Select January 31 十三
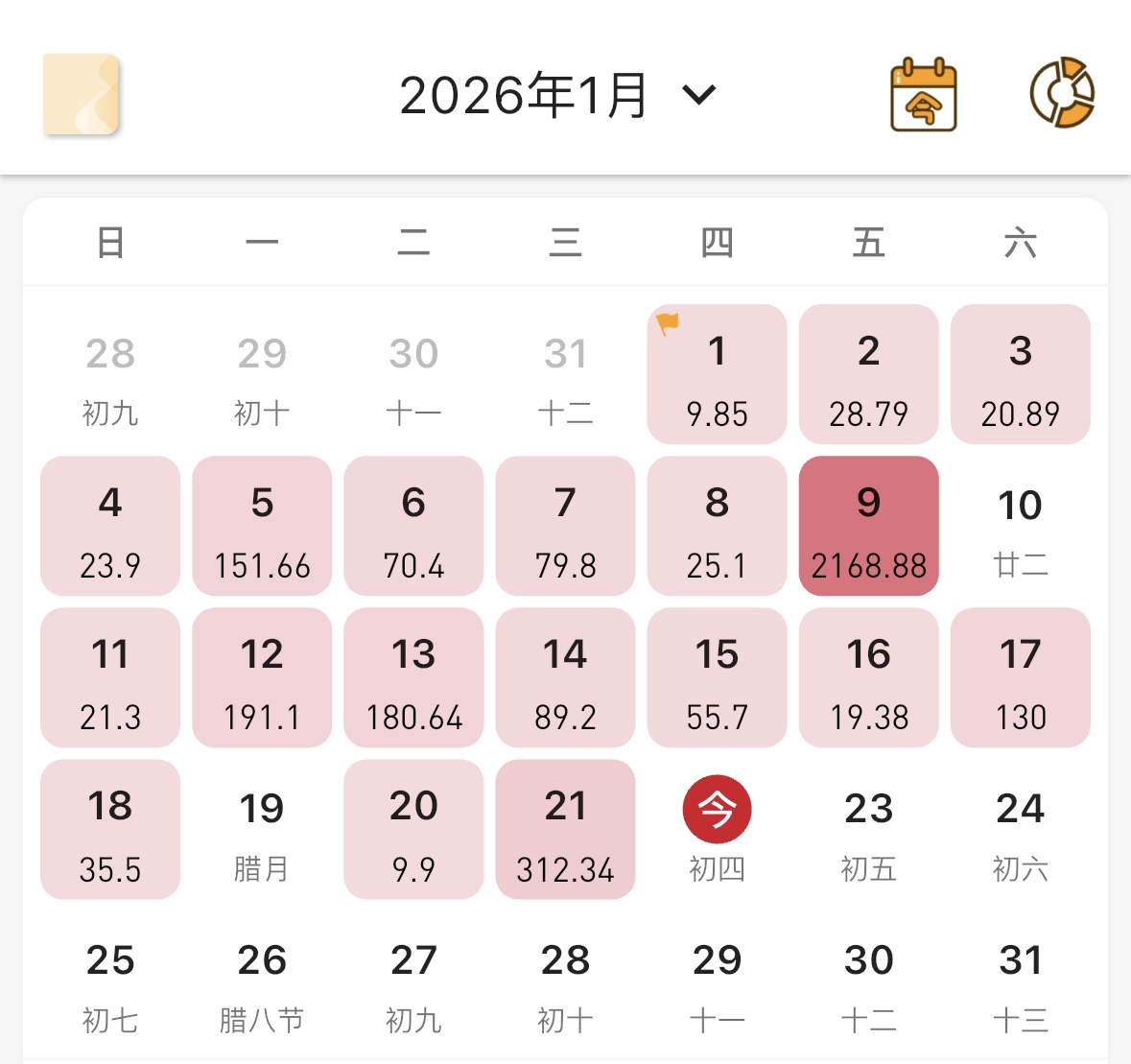 1020,981
